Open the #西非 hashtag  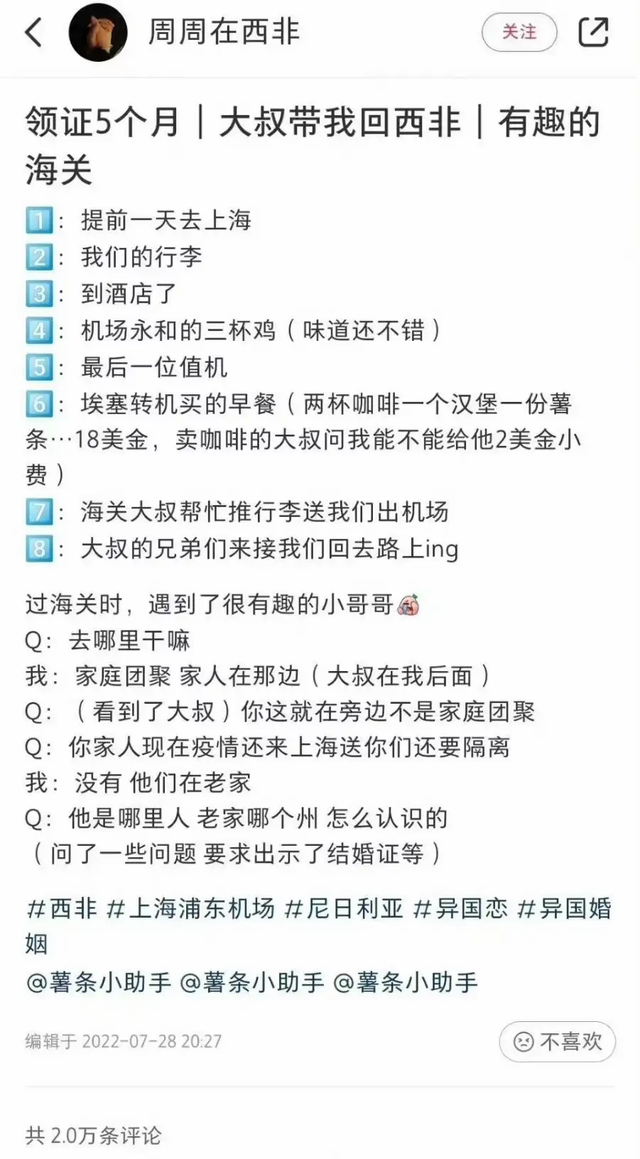(62, 908)
